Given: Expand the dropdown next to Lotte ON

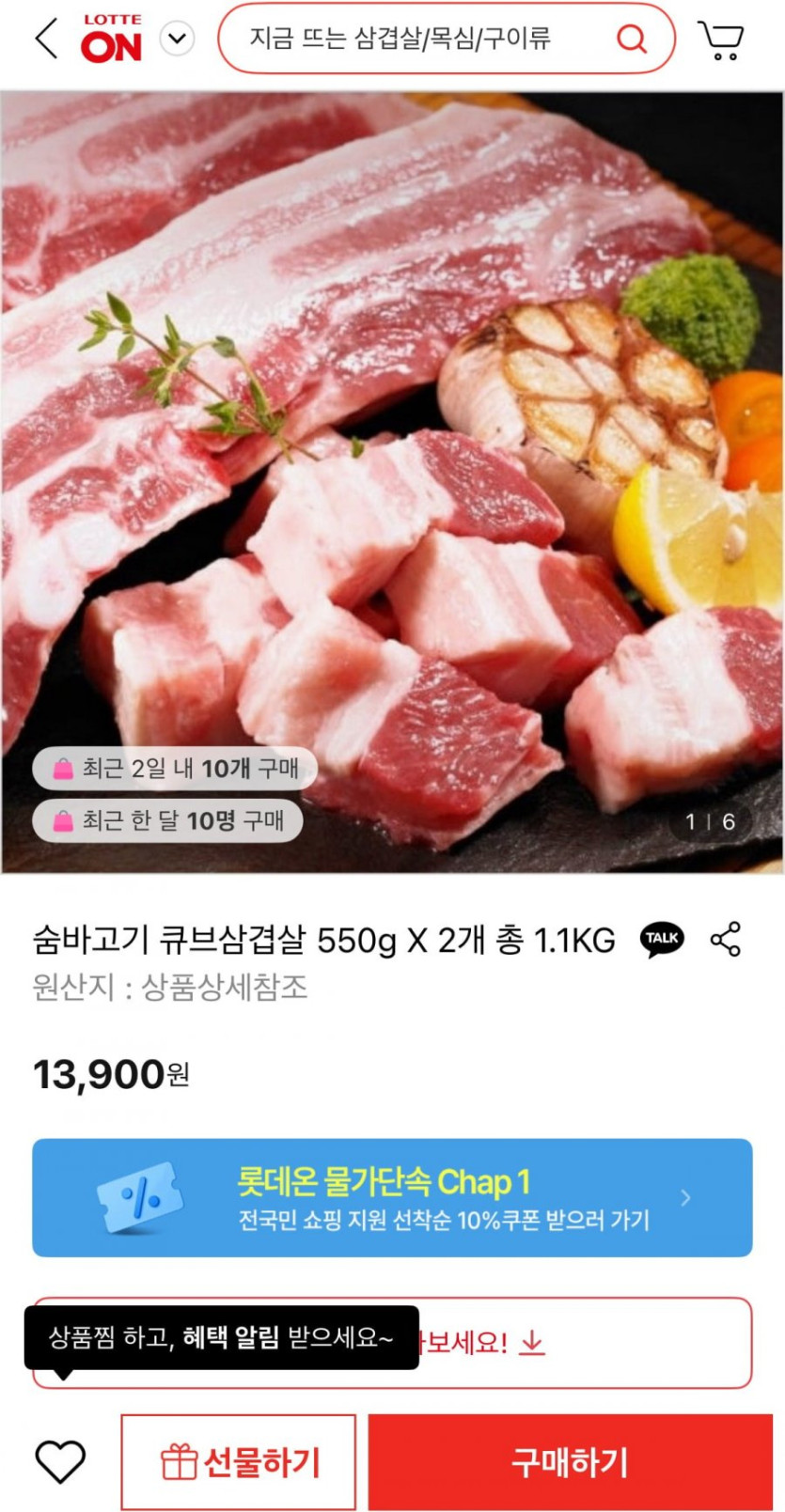Looking at the screenshot, I should click(x=177, y=39).
